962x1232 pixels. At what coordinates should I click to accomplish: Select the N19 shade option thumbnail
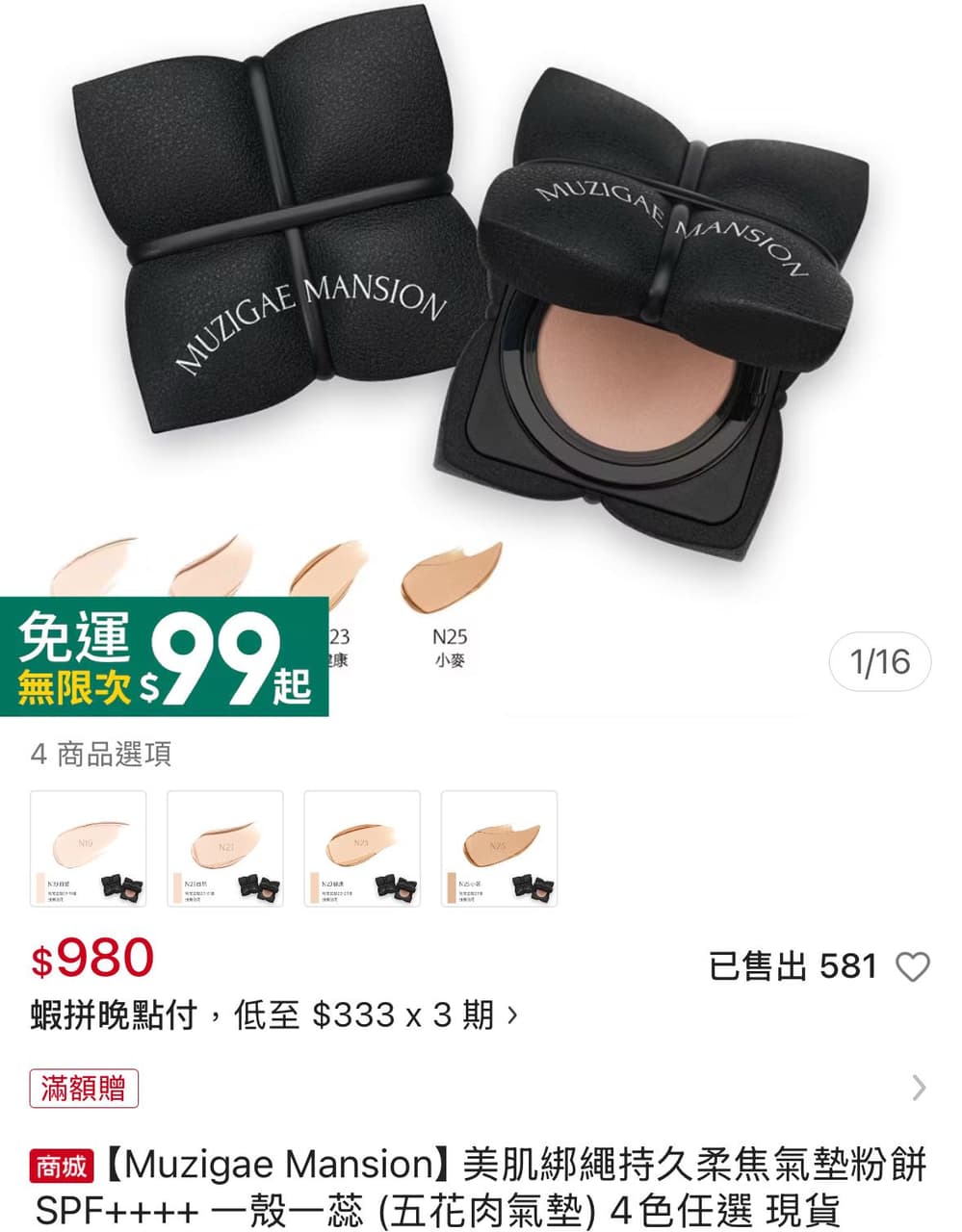tap(89, 849)
